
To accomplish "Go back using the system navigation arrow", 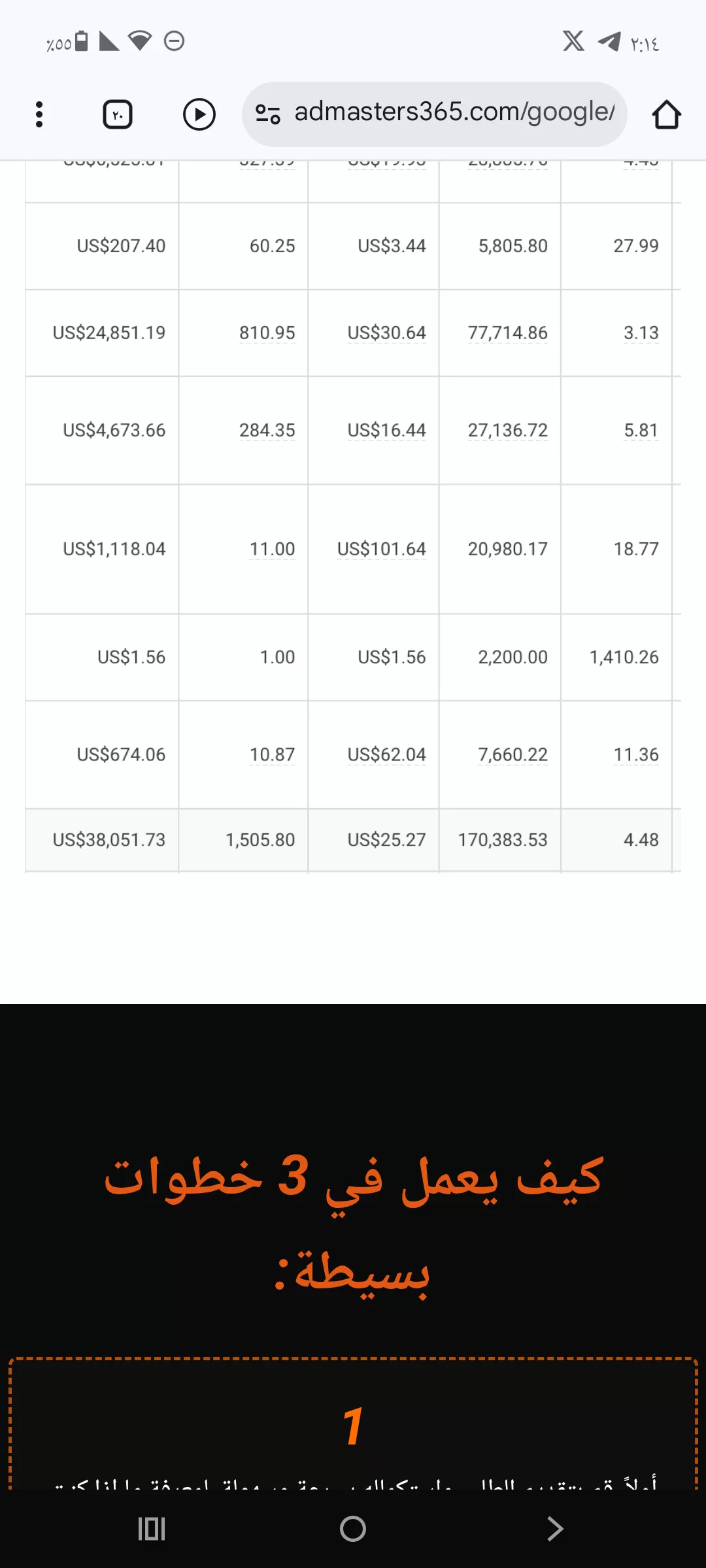I will pos(554,1529).
